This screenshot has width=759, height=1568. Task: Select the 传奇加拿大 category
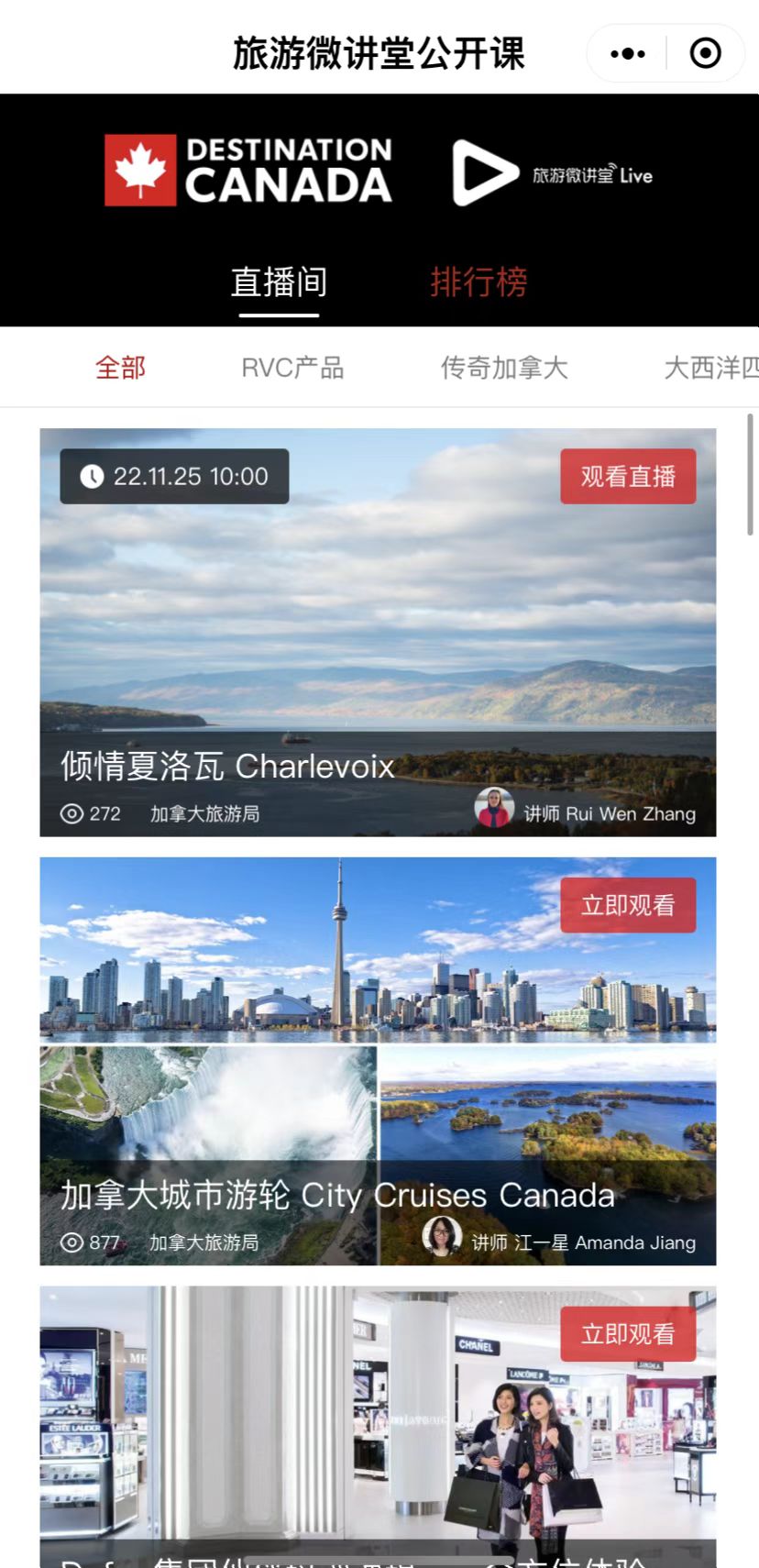(x=504, y=368)
